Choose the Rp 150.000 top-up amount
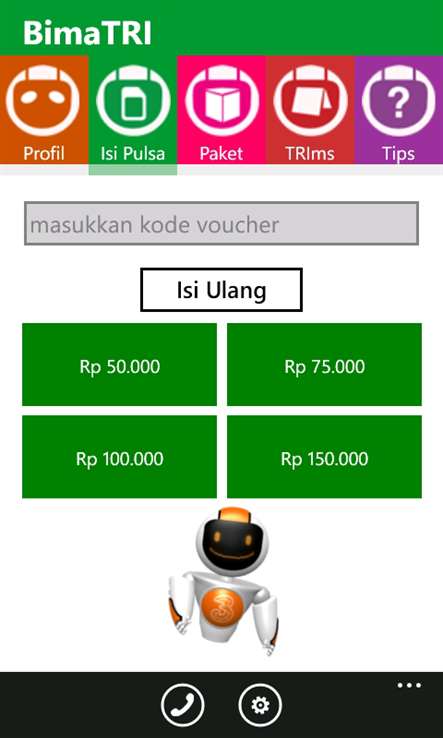The image size is (443, 738). click(324, 457)
